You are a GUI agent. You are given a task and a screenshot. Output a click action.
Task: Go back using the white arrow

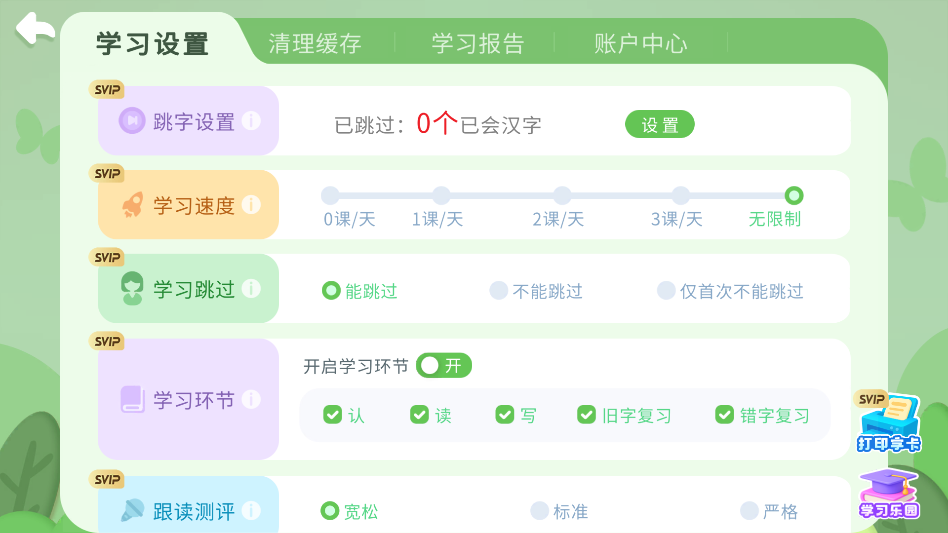coord(35,28)
